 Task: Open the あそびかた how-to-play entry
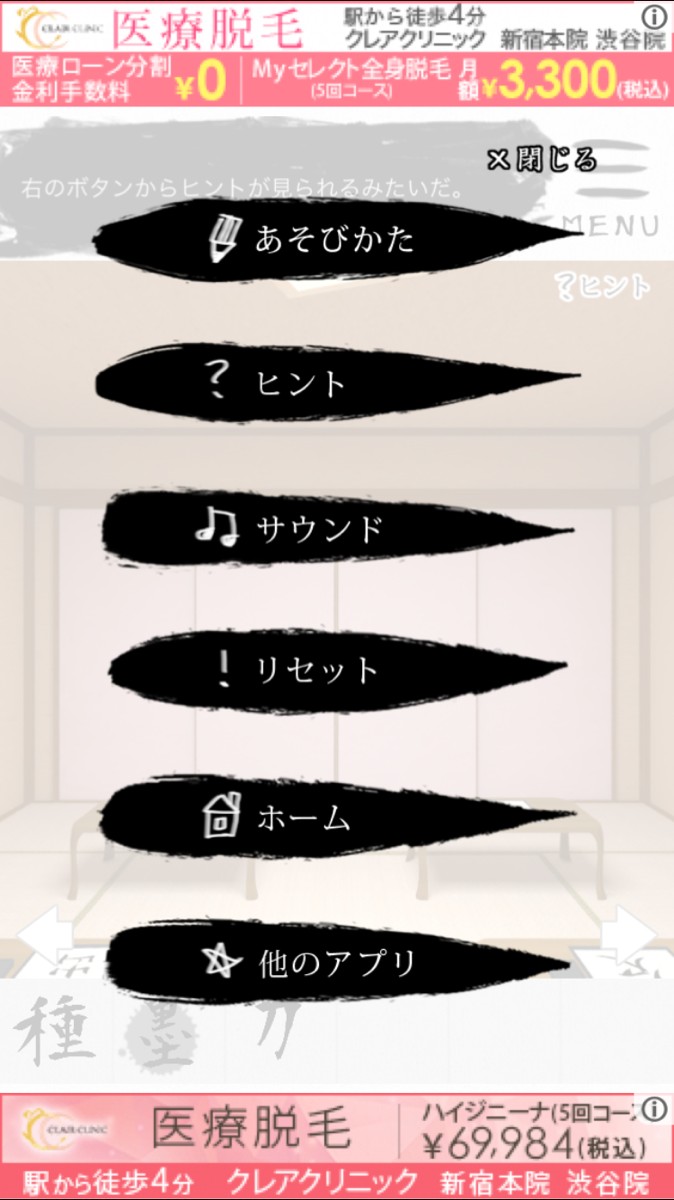coord(320,239)
